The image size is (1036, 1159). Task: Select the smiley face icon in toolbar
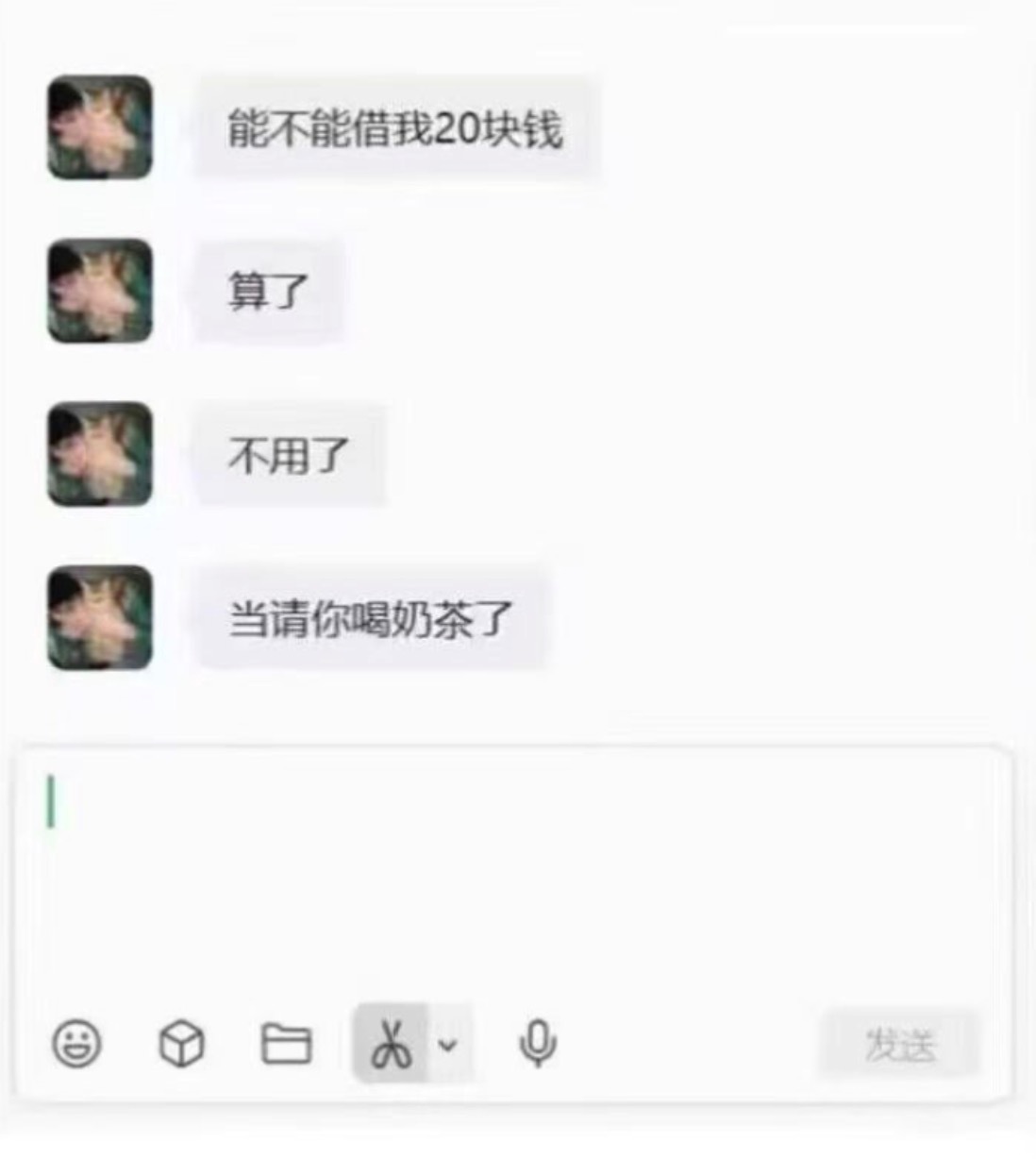coord(77,1043)
